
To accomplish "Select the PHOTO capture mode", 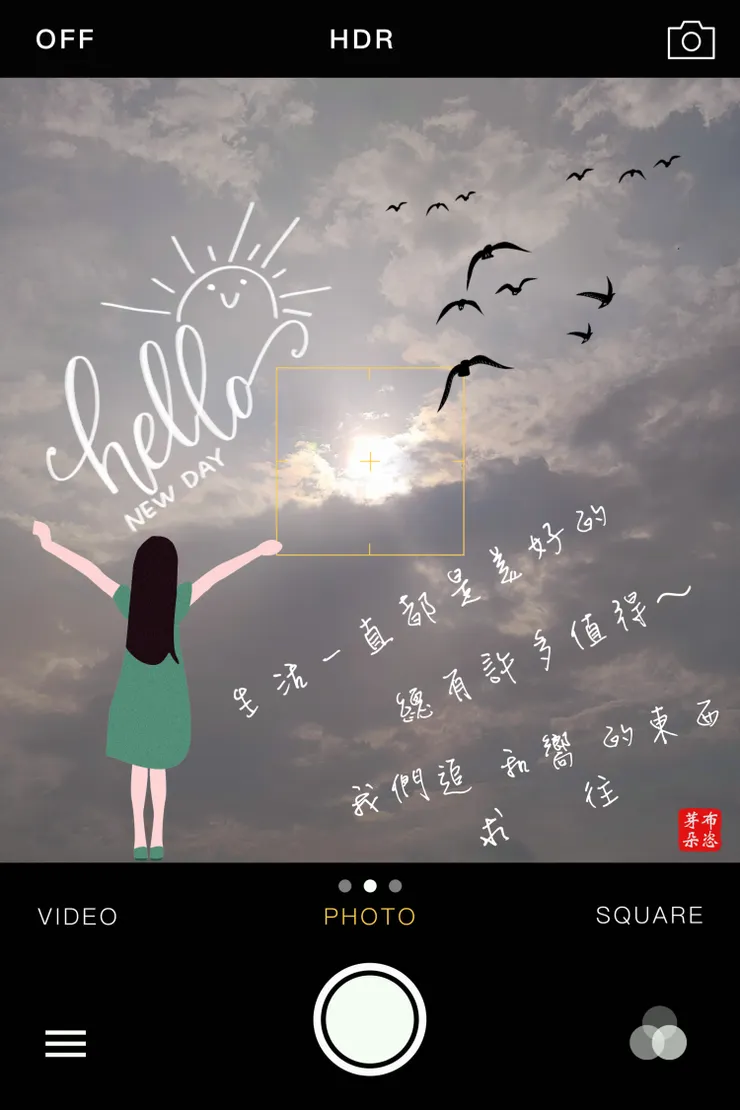I will pyautogui.click(x=370, y=916).
